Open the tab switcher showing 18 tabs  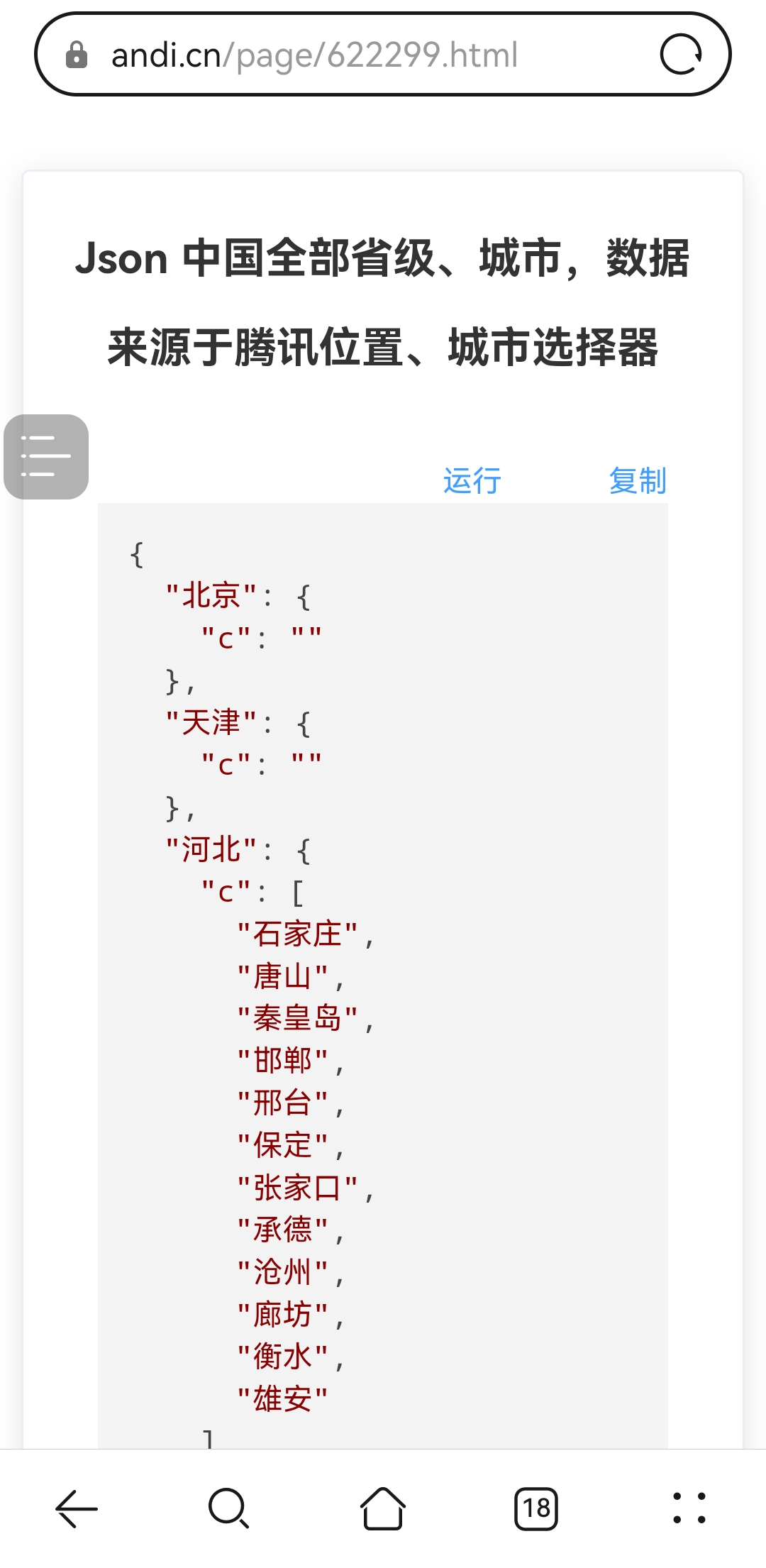point(536,1508)
